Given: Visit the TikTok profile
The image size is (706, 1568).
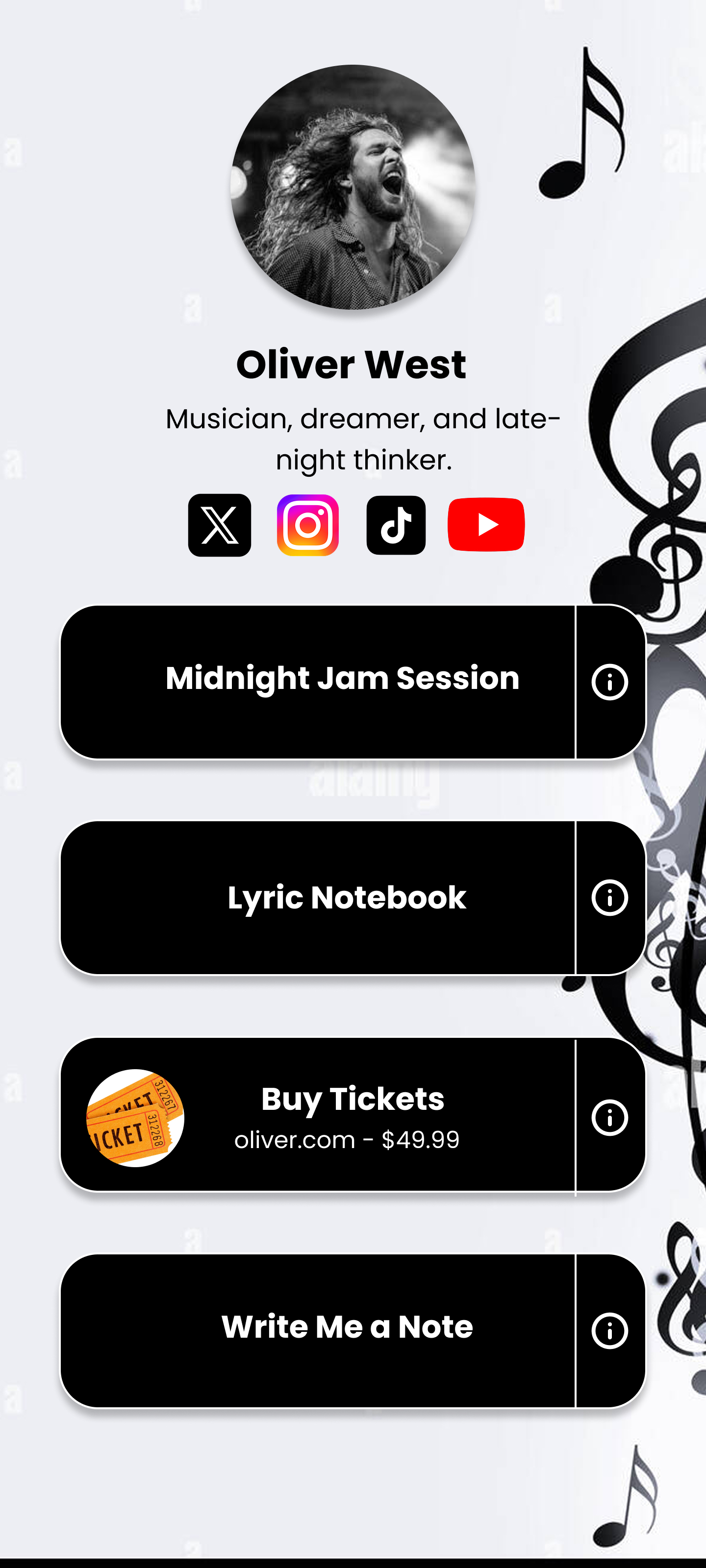Looking at the screenshot, I should coord(396,525).
